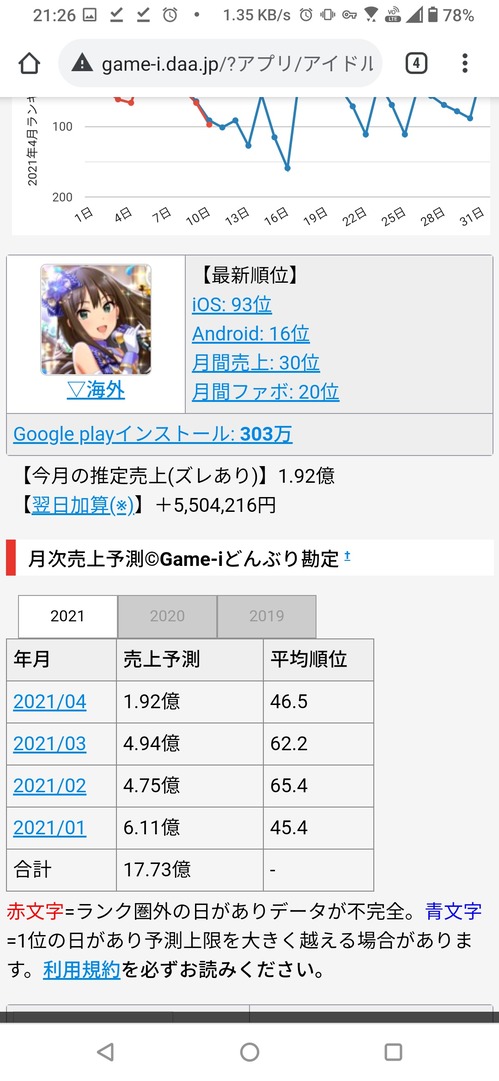
Task: Tap the system back button
Action: coord(105,1051)
